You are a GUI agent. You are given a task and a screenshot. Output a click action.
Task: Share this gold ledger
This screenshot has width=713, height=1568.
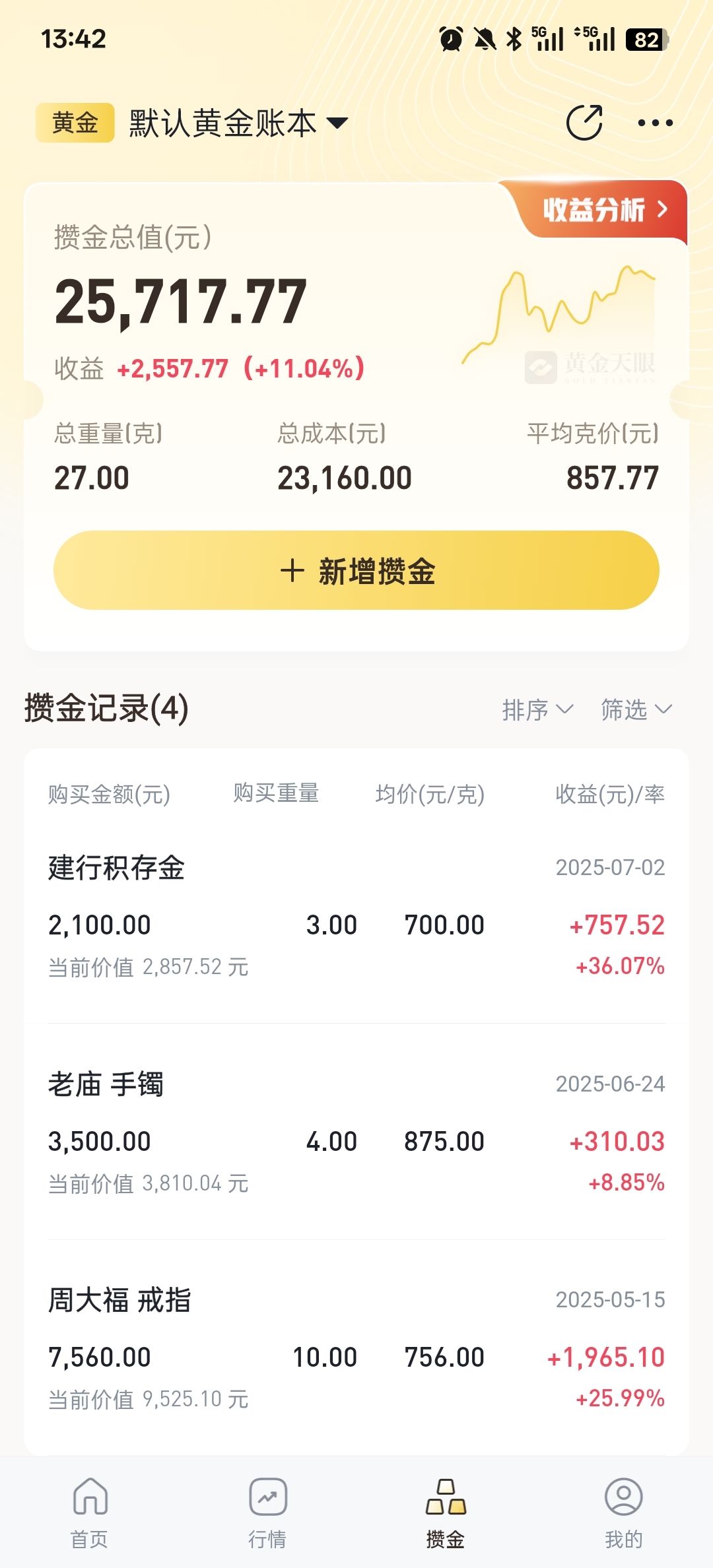click(x=584, y=123)
